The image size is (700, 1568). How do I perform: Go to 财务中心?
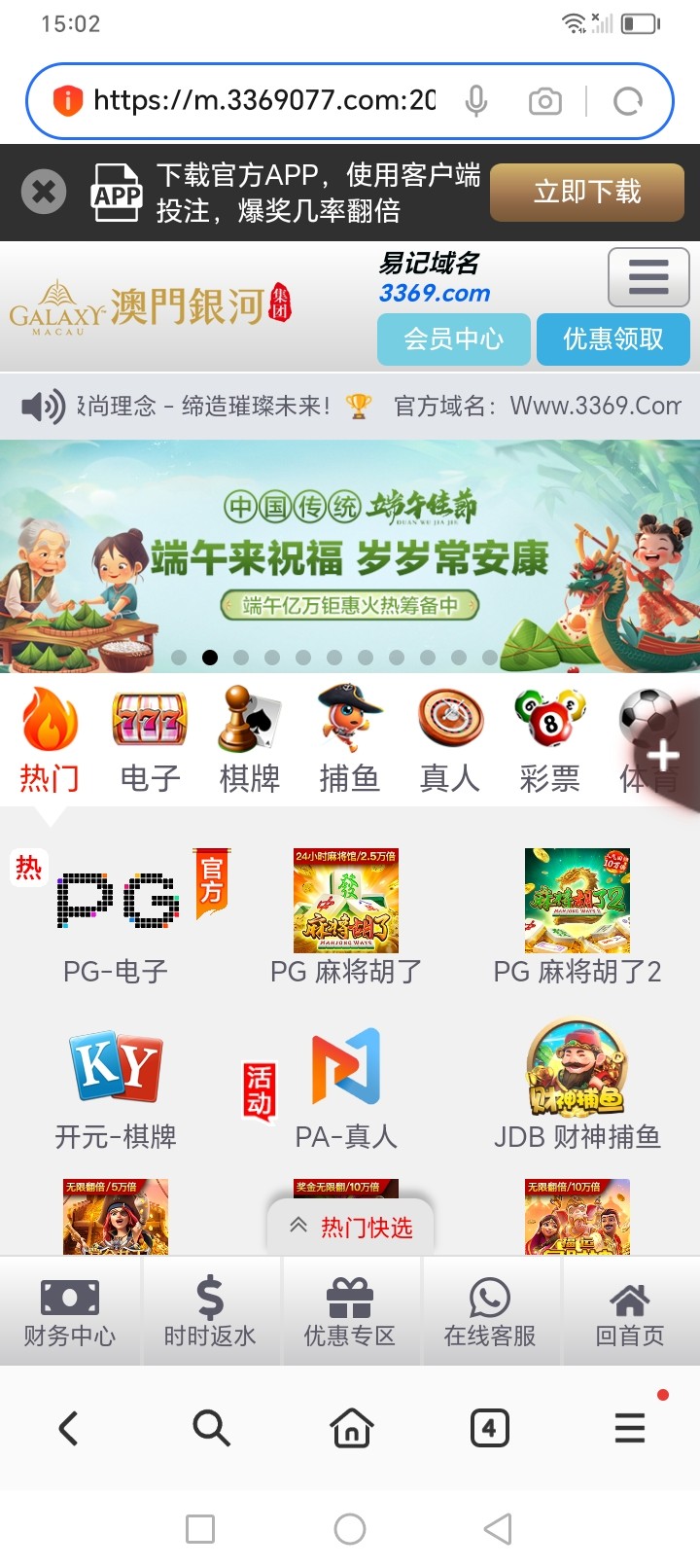(x=70, y=1312)
